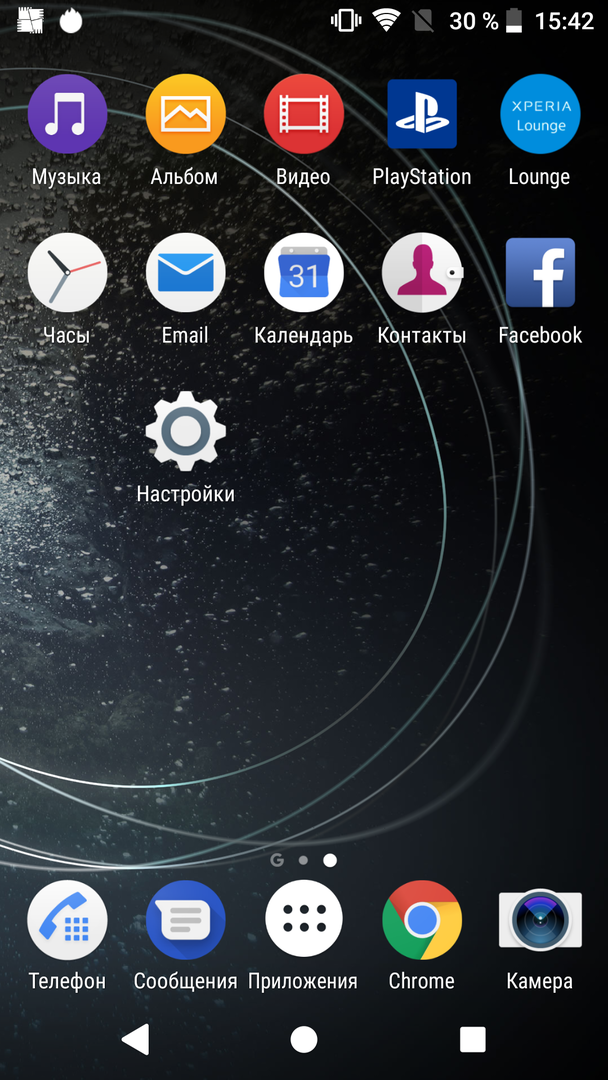Open the Камера app

coord(540,920)
